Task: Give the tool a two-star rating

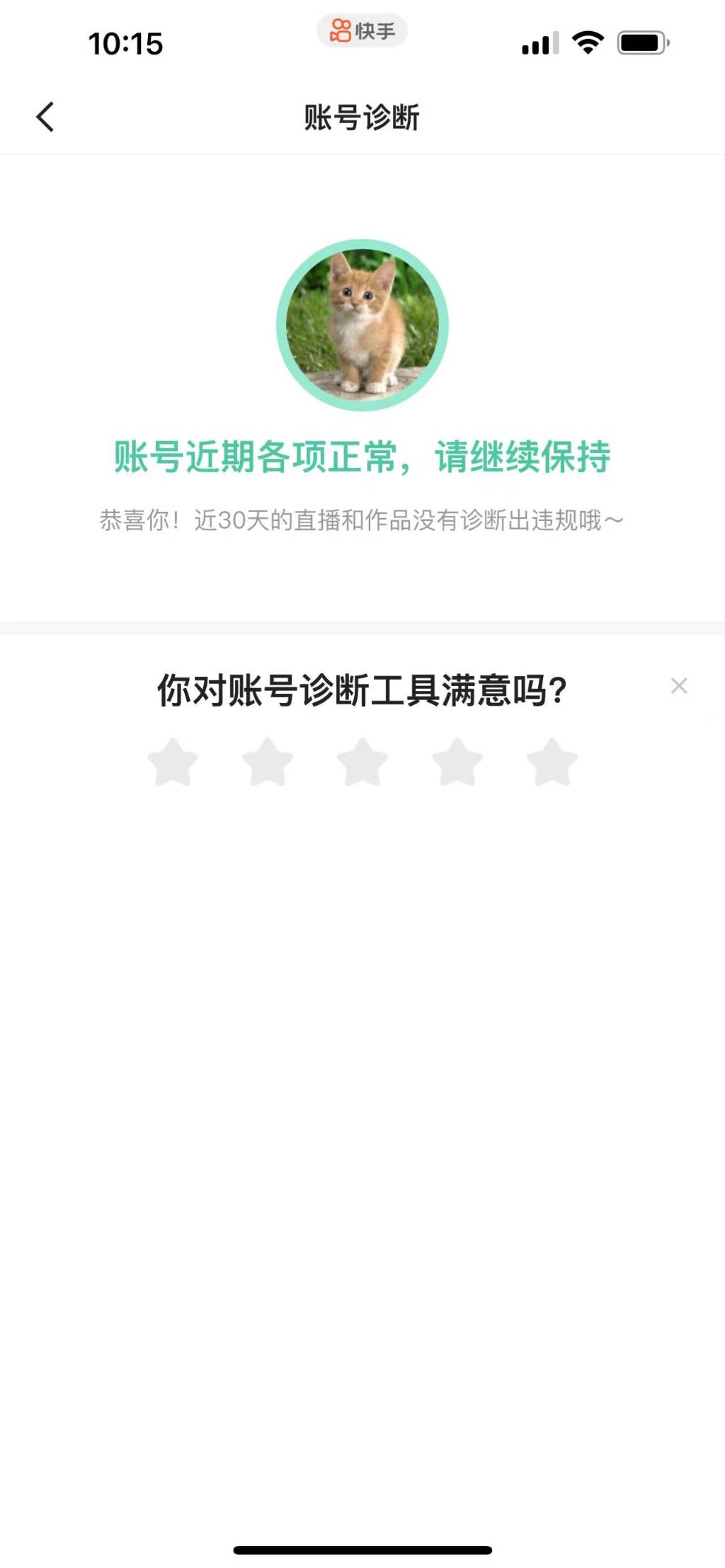Action: click(268, 762)
